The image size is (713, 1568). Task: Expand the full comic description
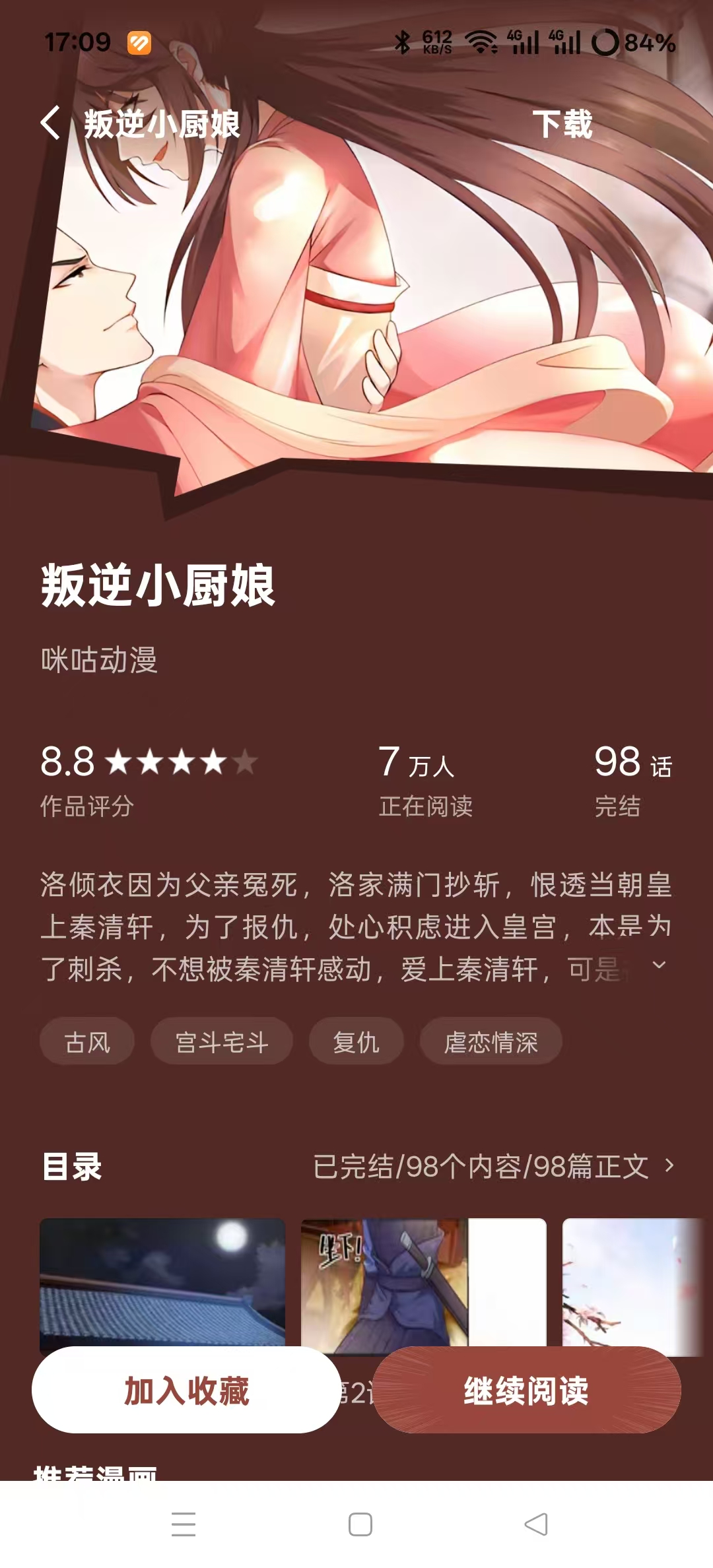point(658,965)
